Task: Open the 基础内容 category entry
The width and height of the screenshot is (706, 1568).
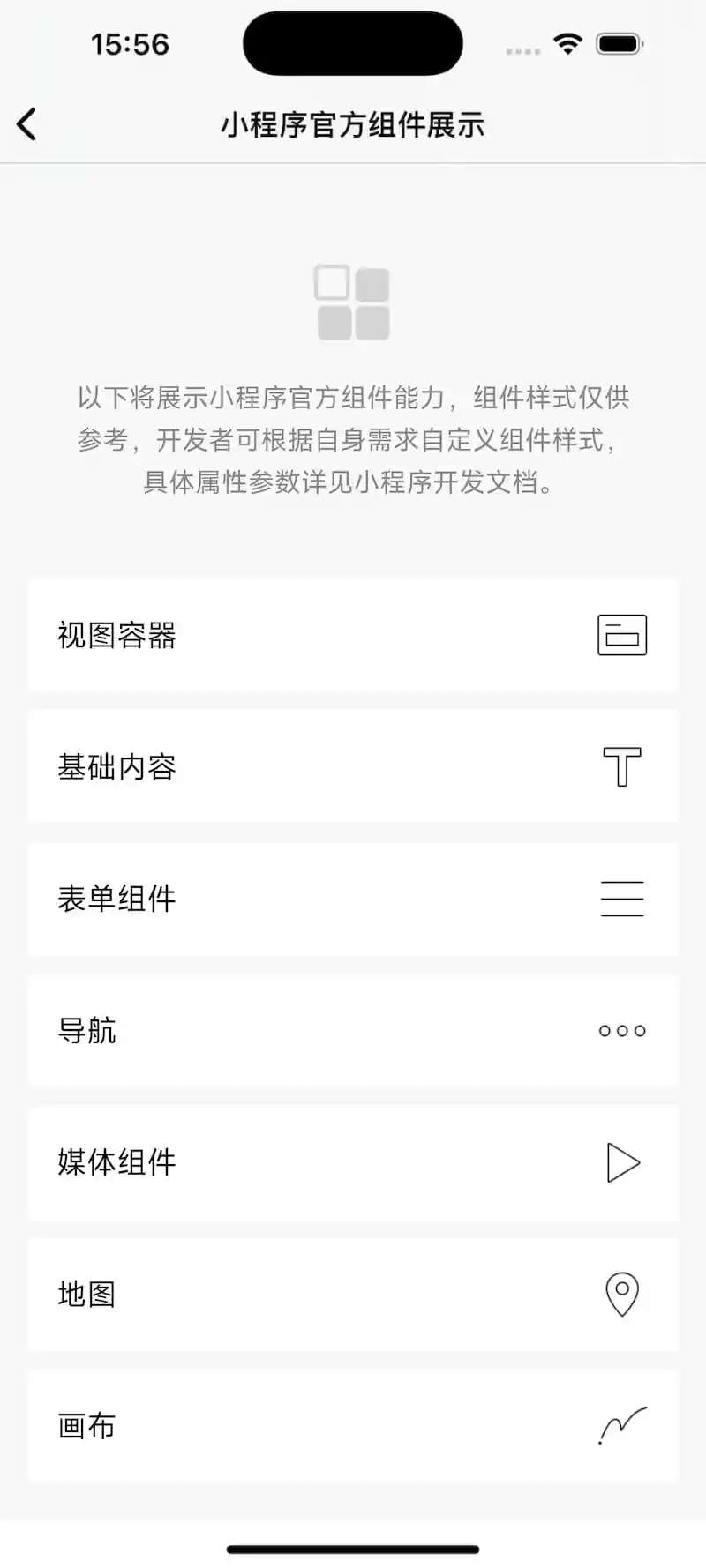Action: tap(353, 766)
